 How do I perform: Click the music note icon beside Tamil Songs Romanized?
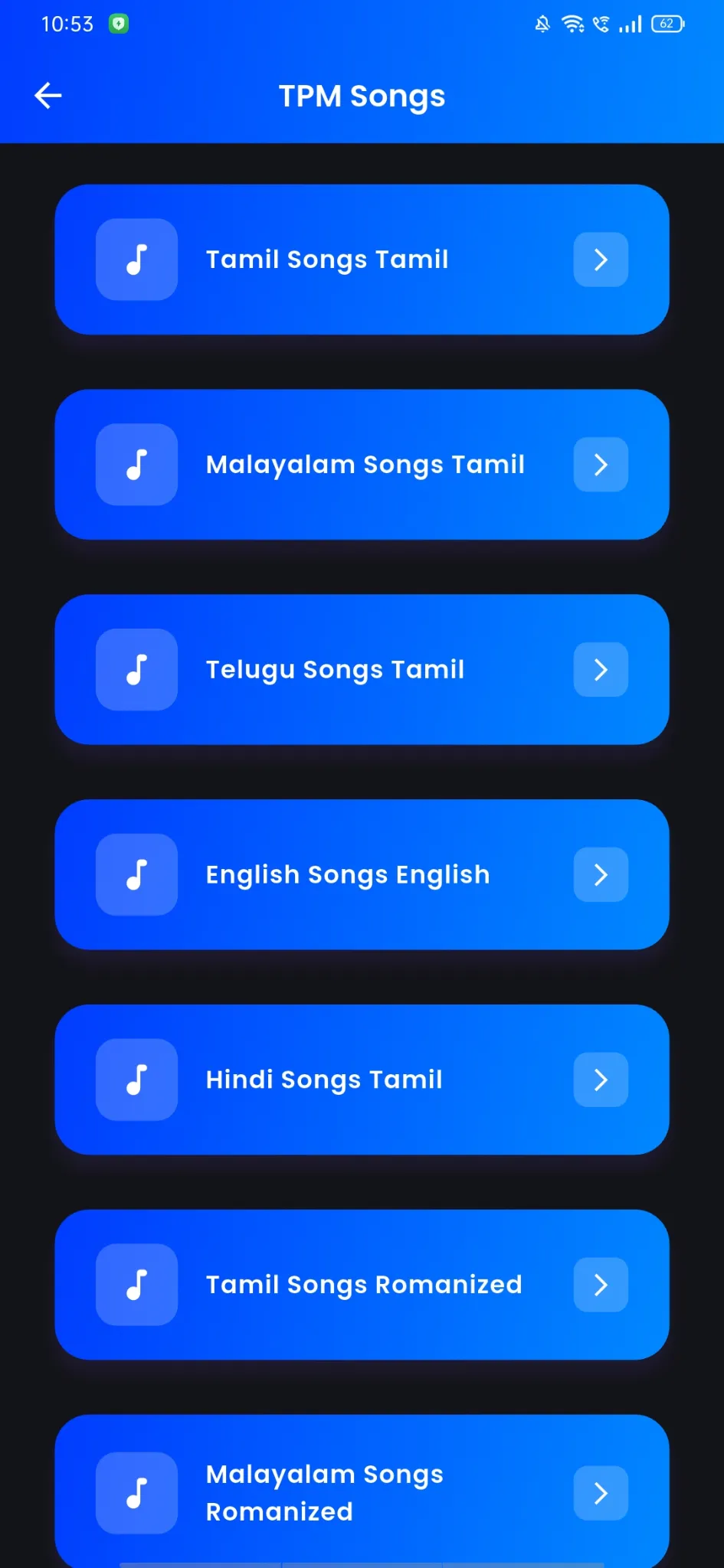point(136,1285)
